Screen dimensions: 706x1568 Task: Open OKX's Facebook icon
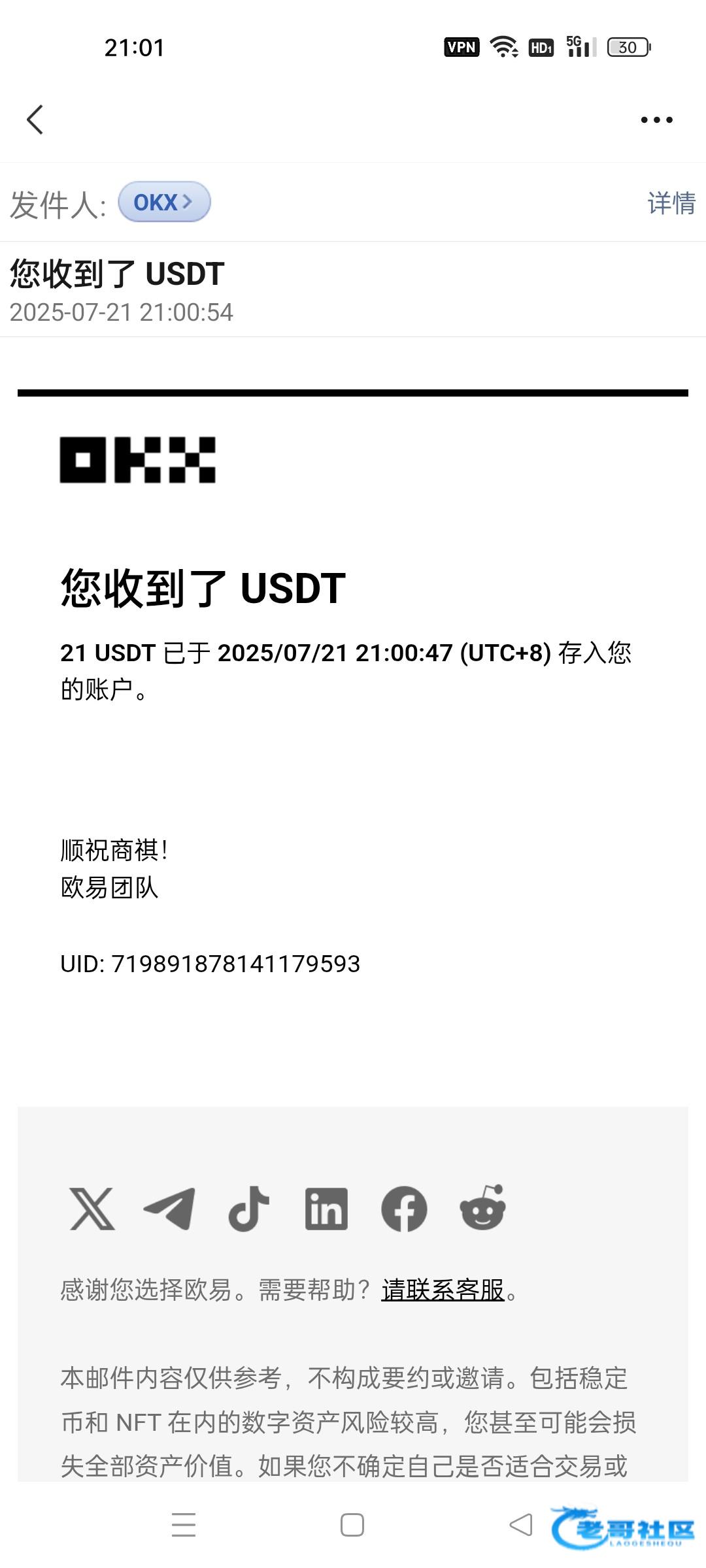(404, 1209)
